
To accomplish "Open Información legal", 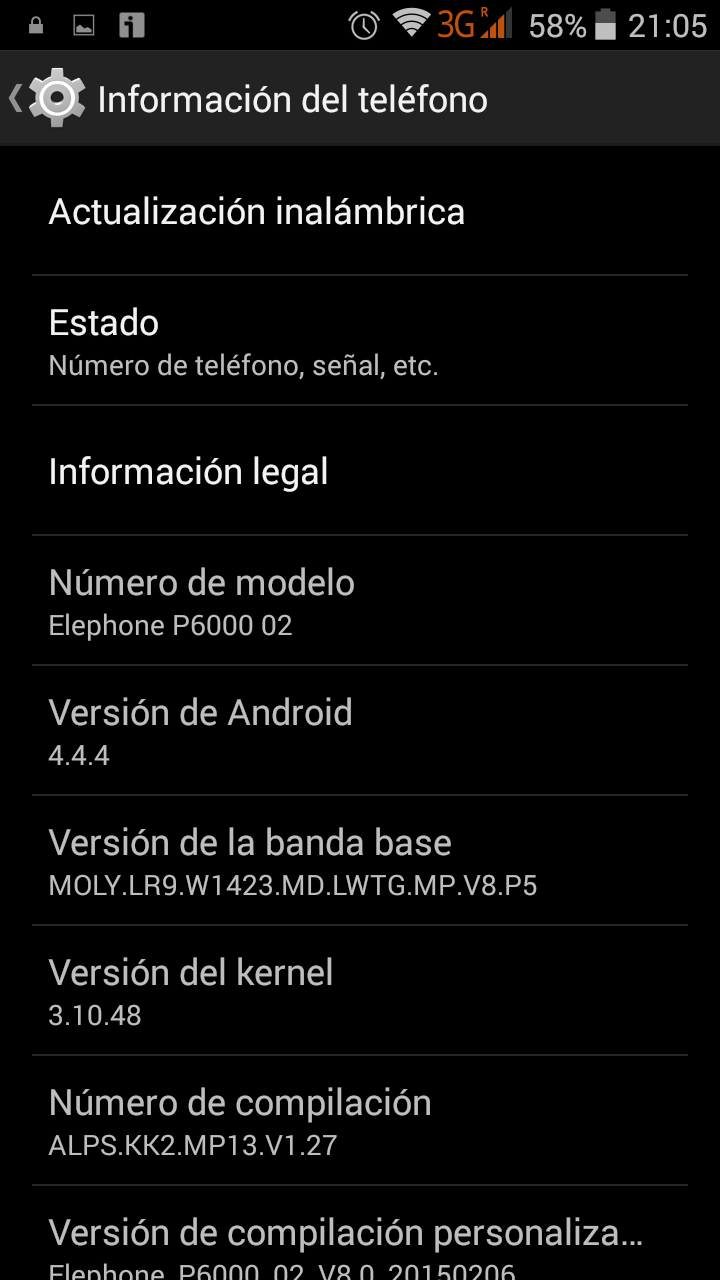I will [360, 471].
